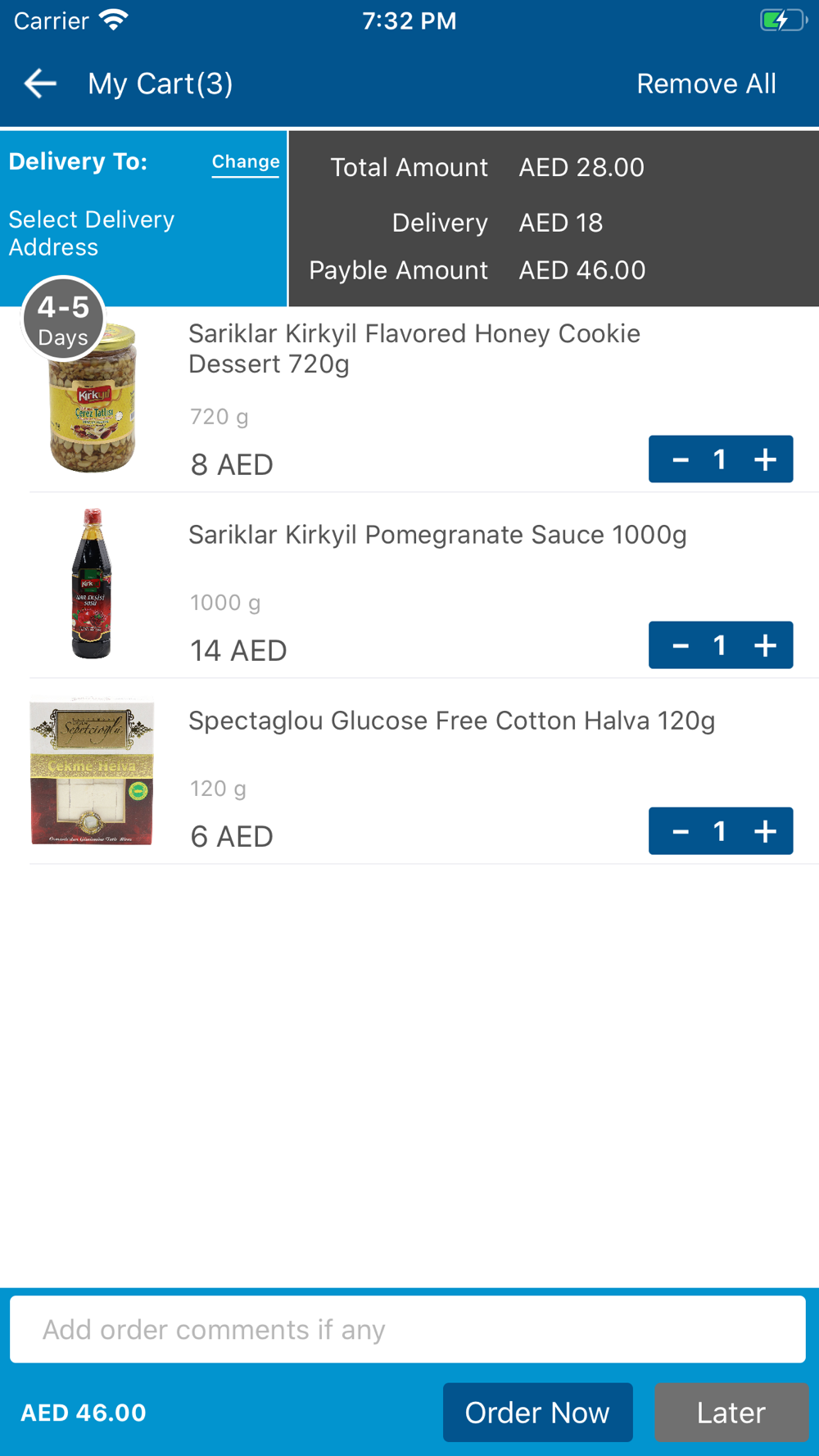Increase quantity of Cotton Halva 120g
The image size is (819, 1456).
[x=765, y=831]
